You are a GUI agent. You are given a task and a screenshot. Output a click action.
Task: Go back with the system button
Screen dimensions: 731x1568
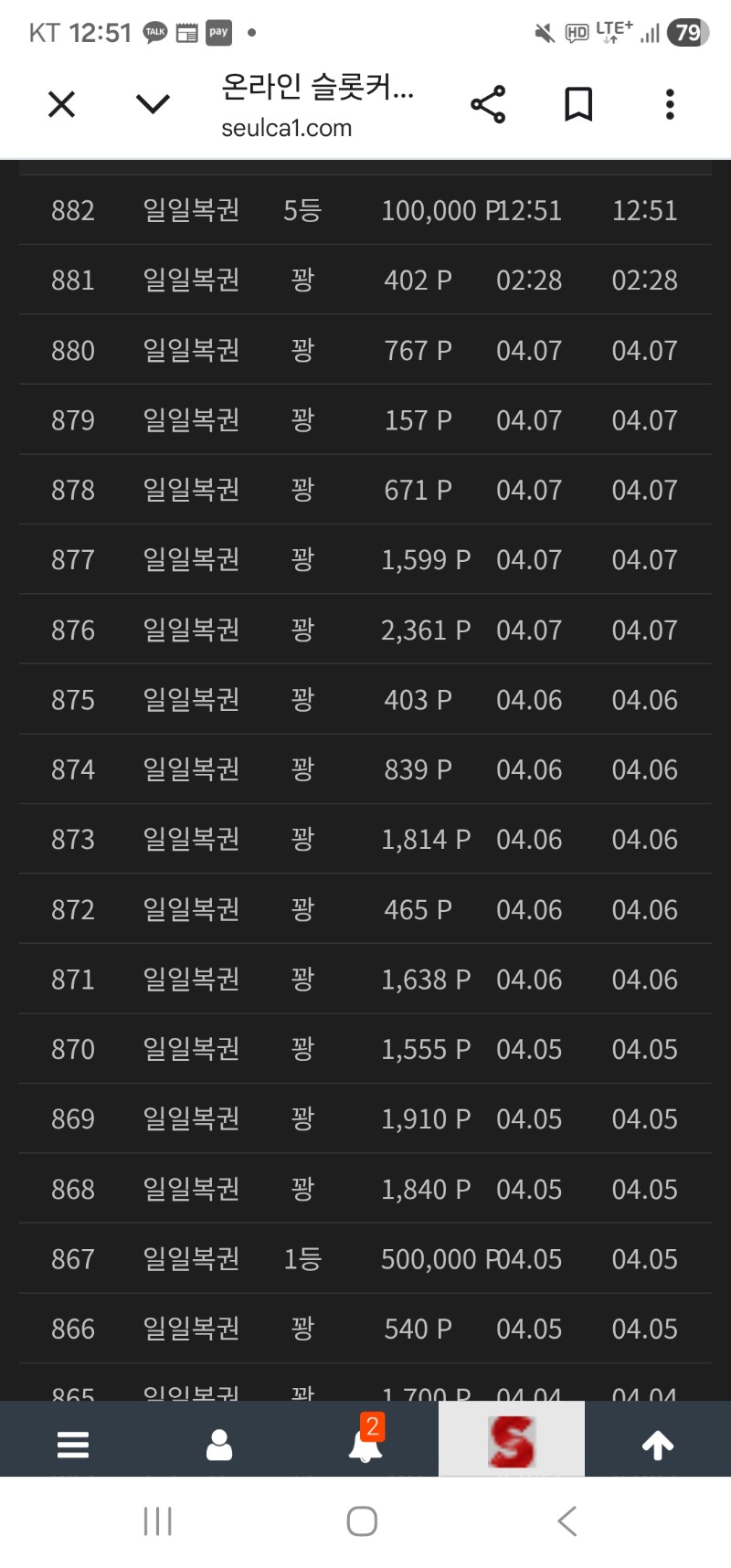tap(567, 1521)
